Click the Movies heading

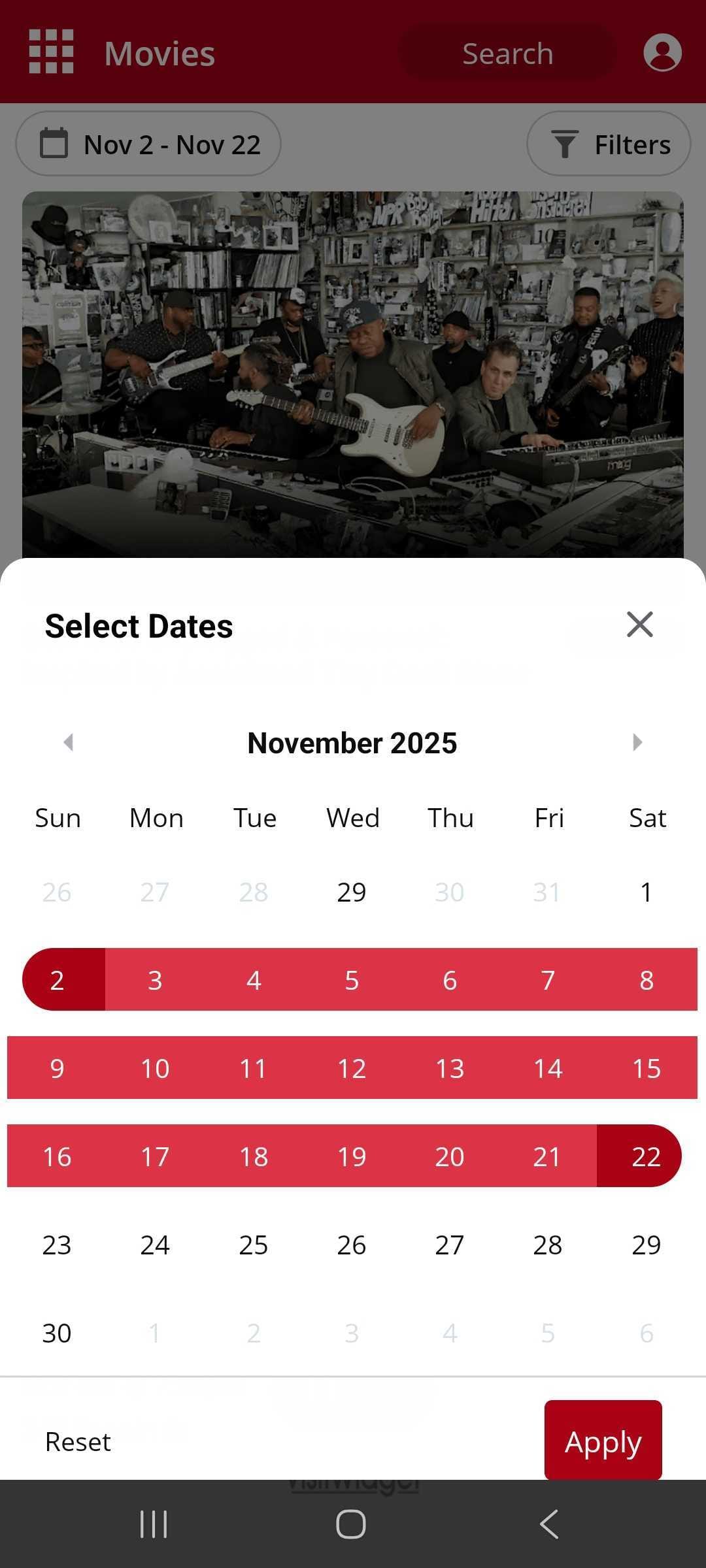158,53
